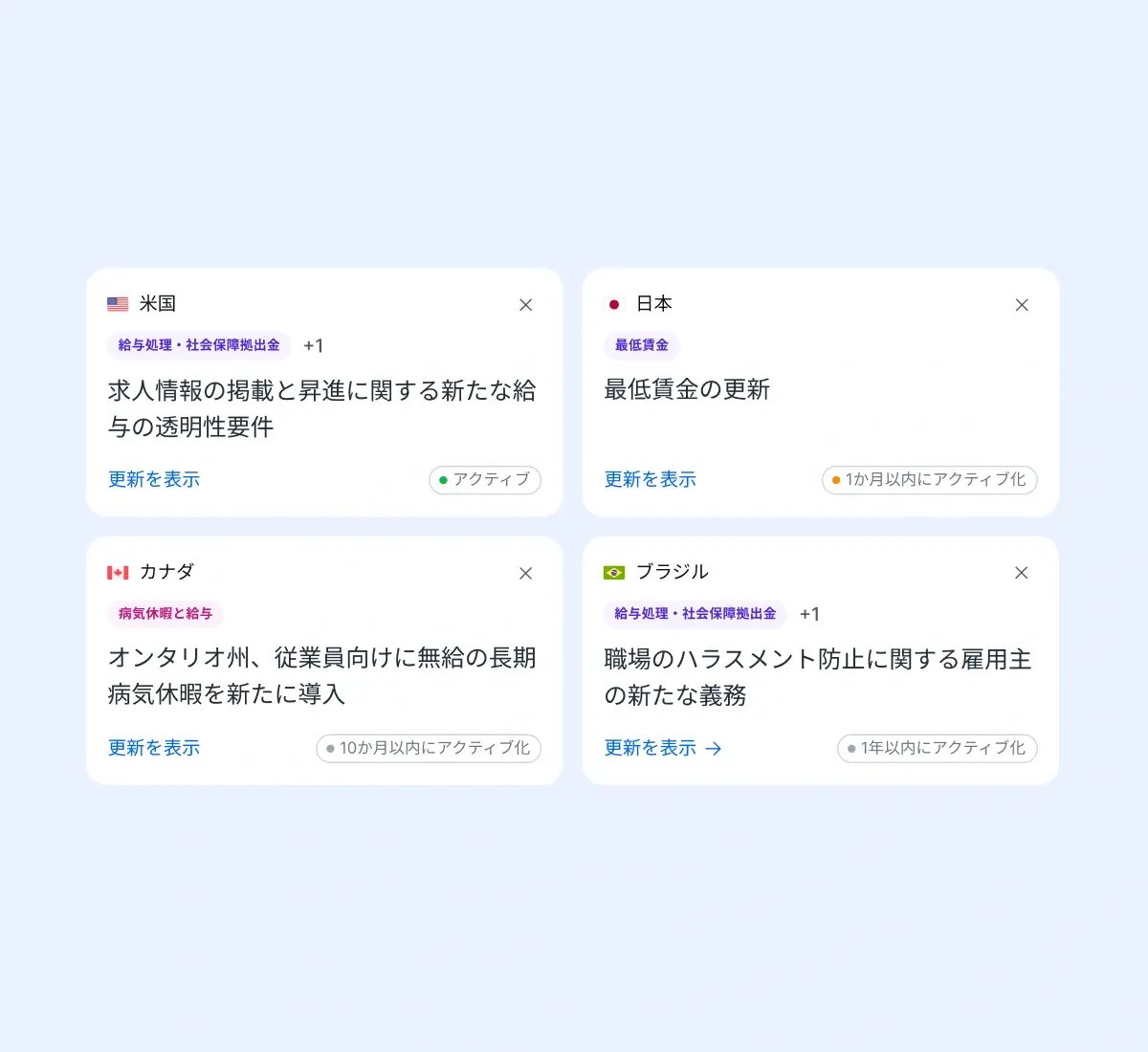This screenshot has height=1052, width=1148.
Task: Tap 更新を表示 on the カナダ card
Action: point(154,748)
